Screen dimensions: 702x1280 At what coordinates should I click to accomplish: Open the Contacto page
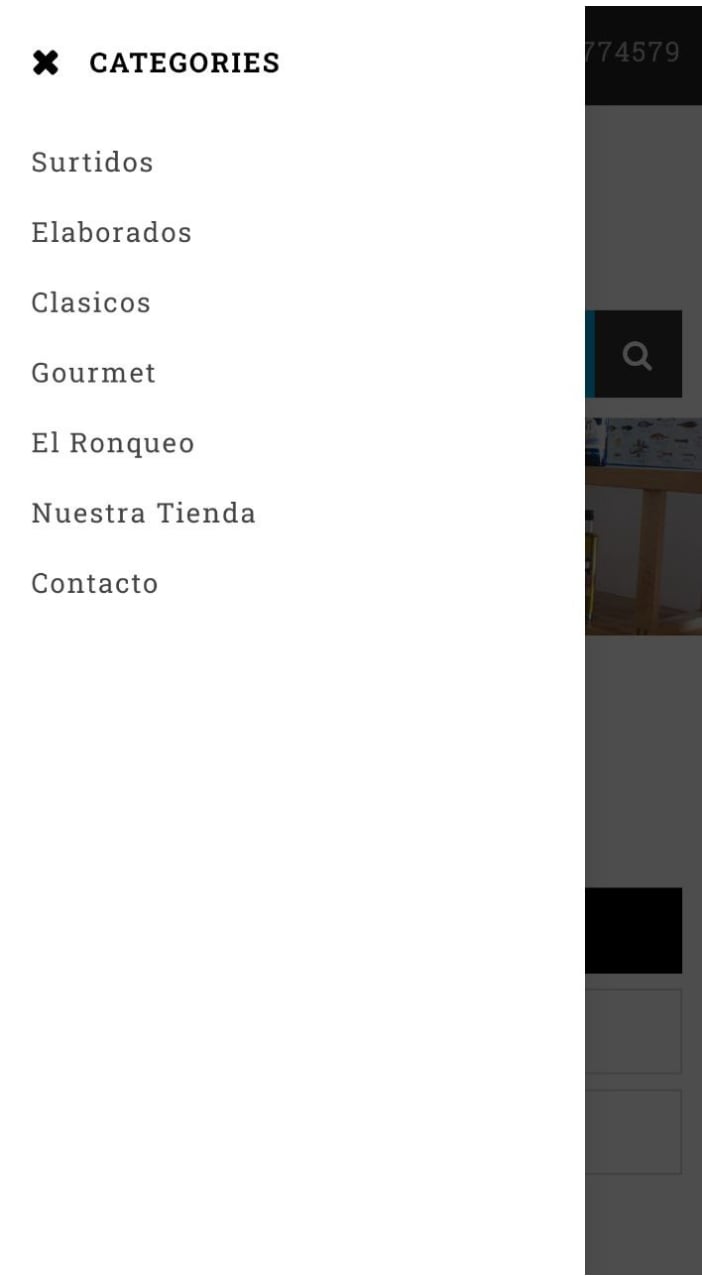point(95,583)
